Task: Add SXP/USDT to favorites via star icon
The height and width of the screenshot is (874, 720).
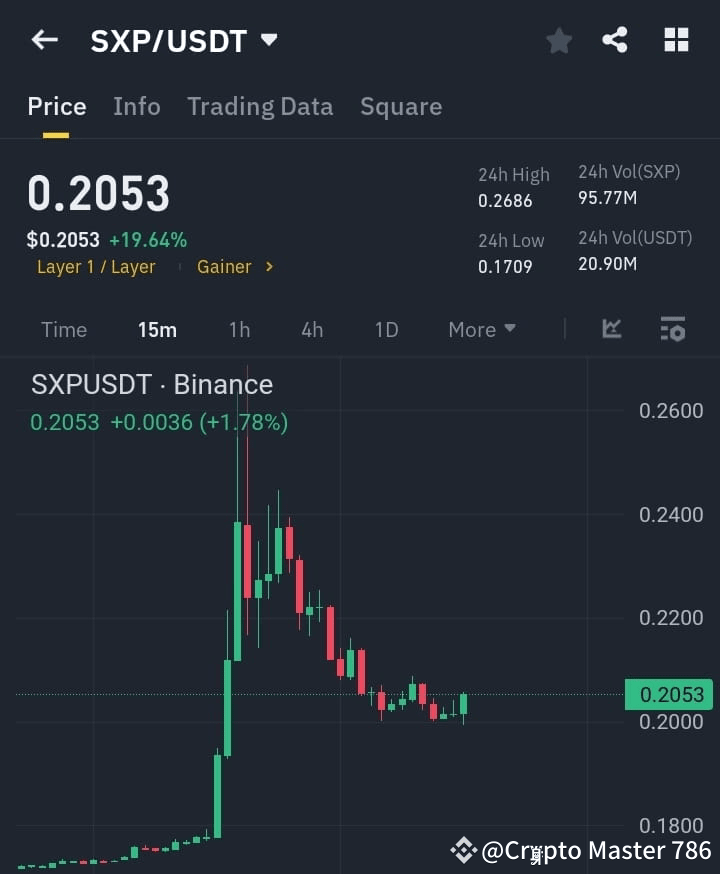Action: pyautogui.click(x=558, y=40)
